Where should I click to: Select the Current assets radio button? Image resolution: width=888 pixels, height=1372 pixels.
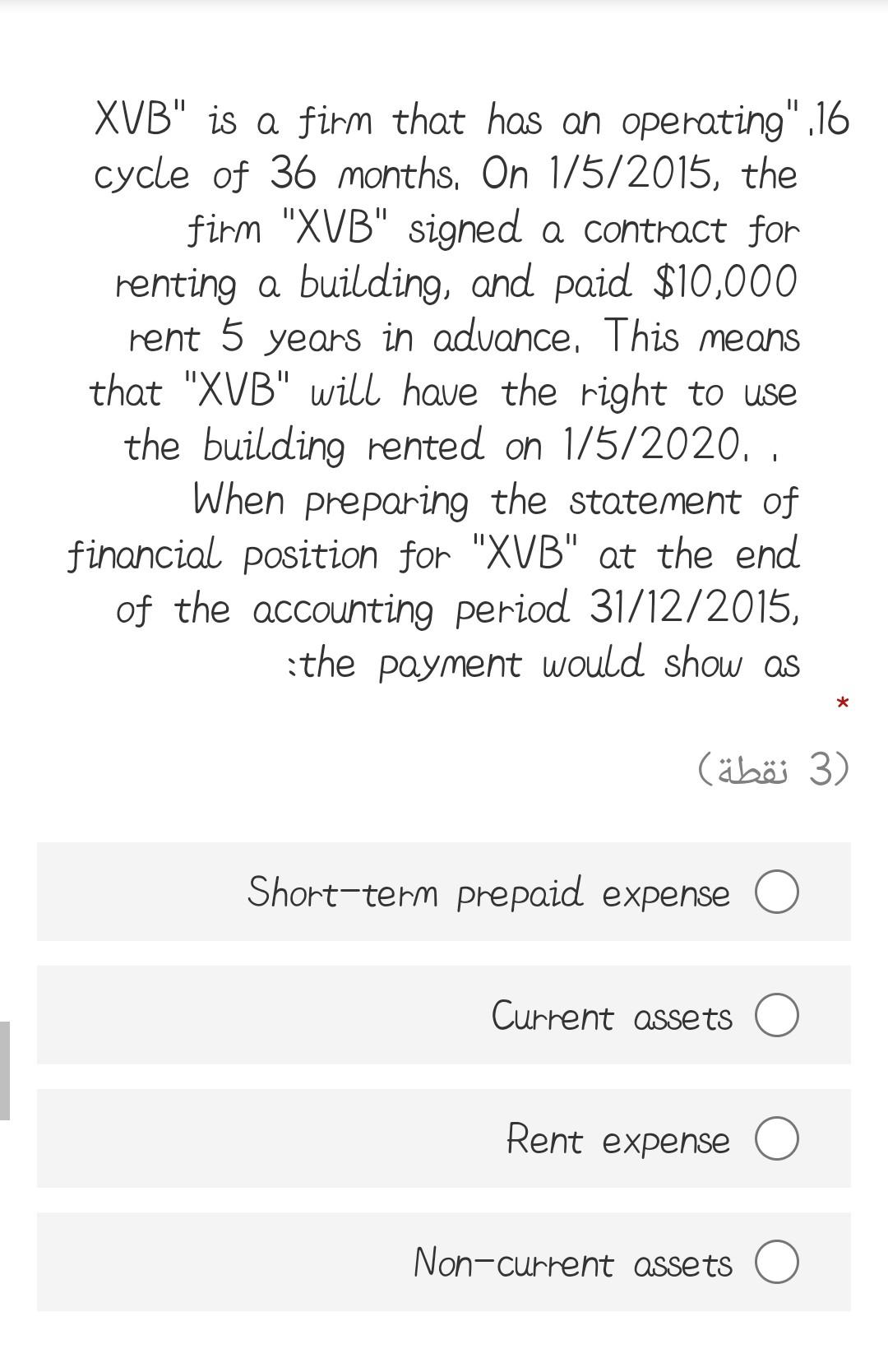pyautogui.click(x=776, y=1016)
